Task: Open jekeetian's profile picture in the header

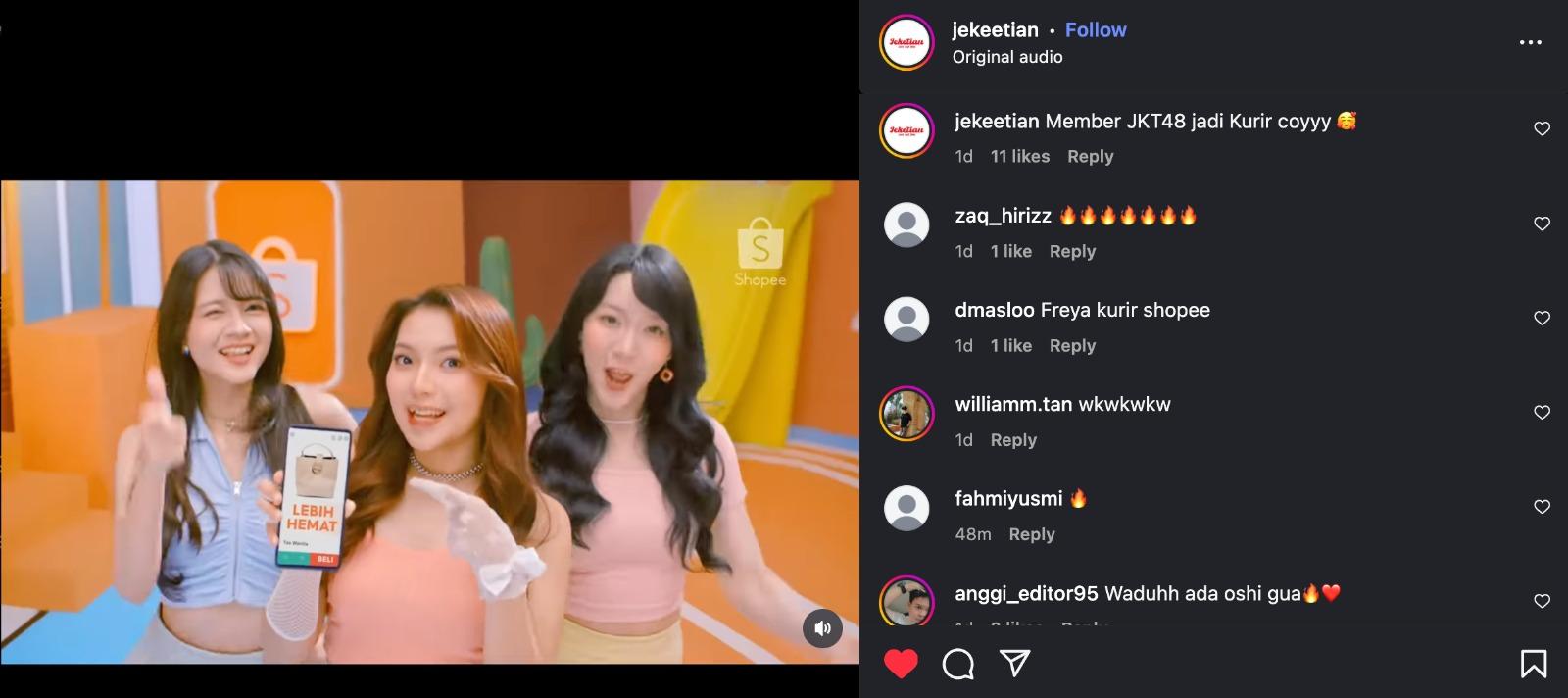Action: [906, 42]
